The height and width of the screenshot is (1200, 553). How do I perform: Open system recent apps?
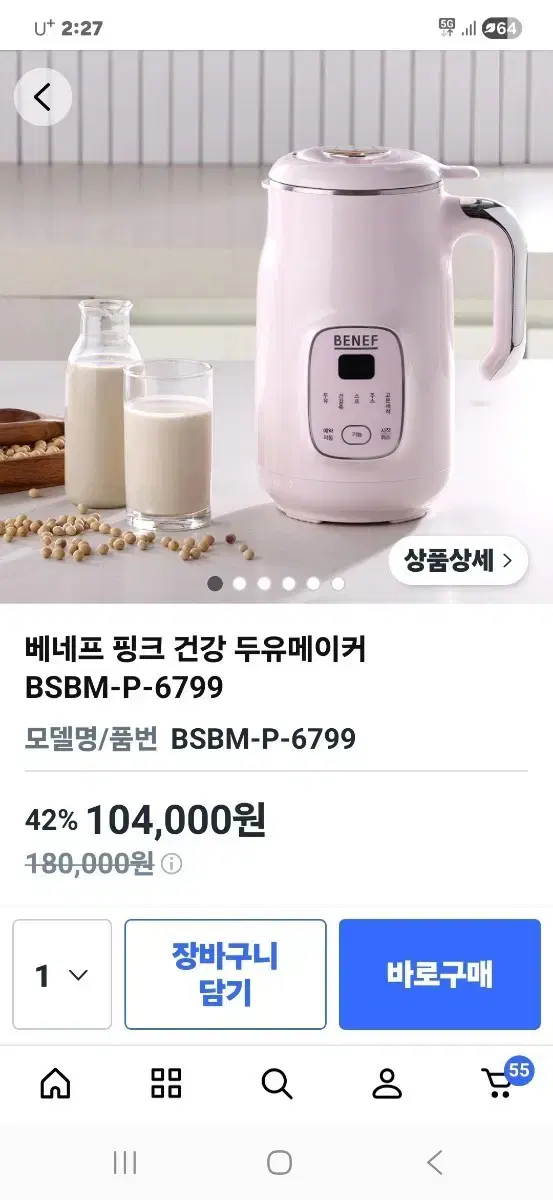125,1162
